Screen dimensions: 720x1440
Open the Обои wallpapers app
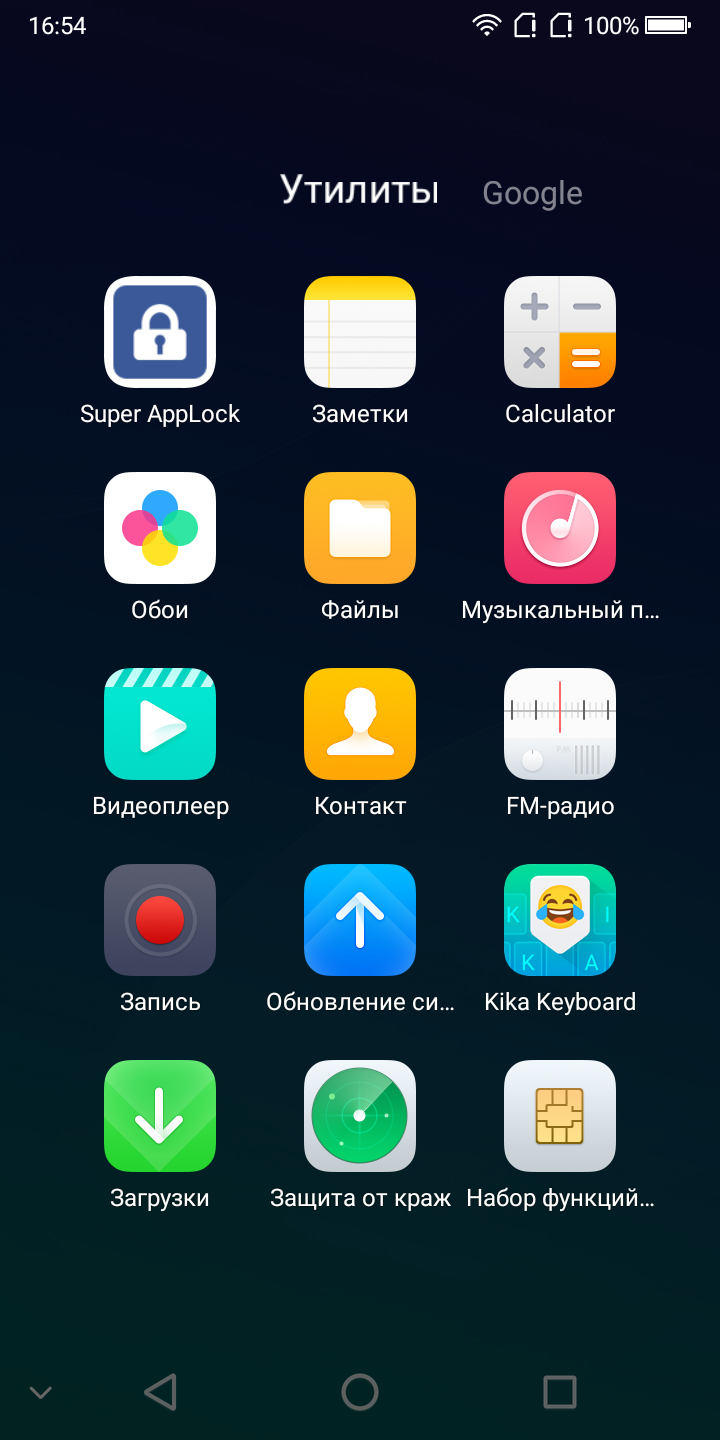(160, 528)
